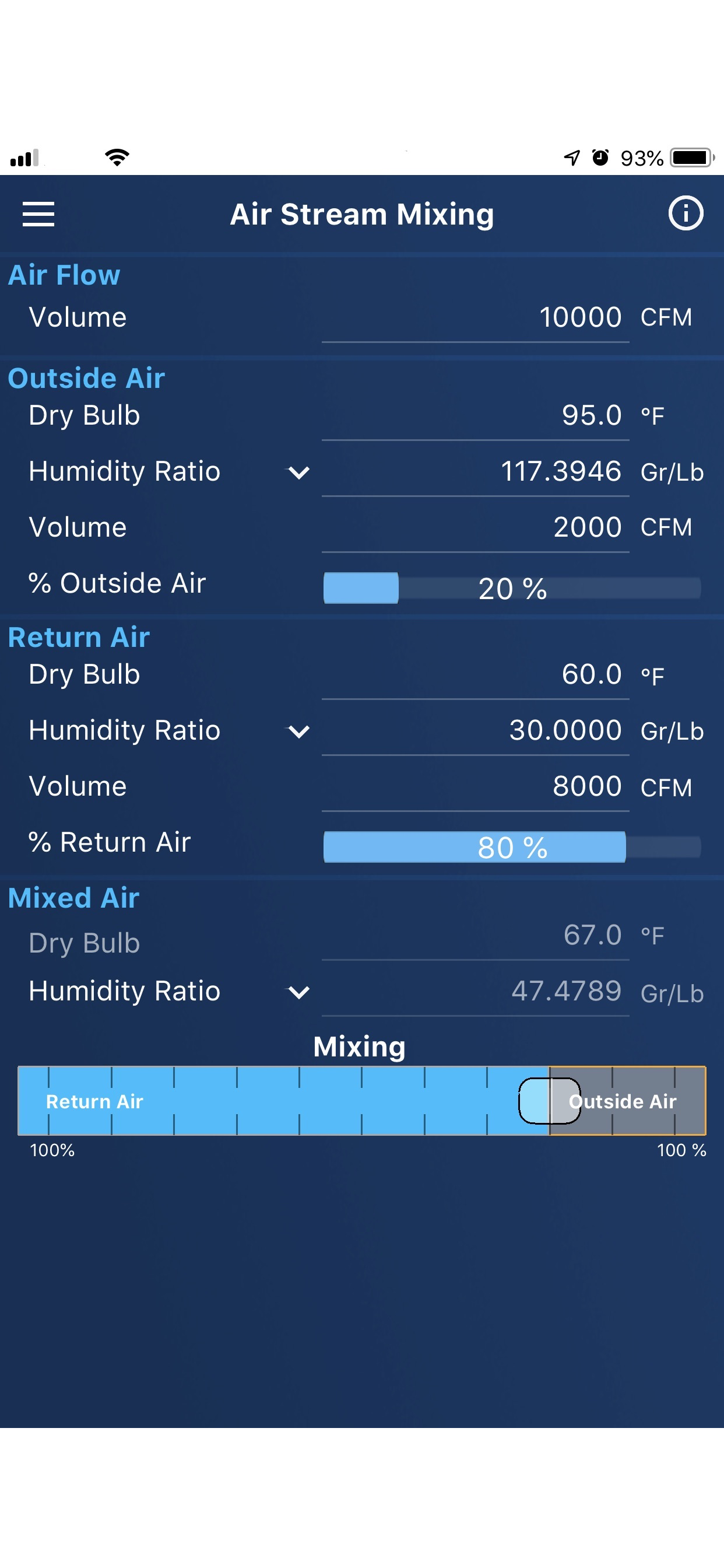Edit the Return Air Dry Bulb field
This screenshot has width=724, height=1568.
point(475,675)
